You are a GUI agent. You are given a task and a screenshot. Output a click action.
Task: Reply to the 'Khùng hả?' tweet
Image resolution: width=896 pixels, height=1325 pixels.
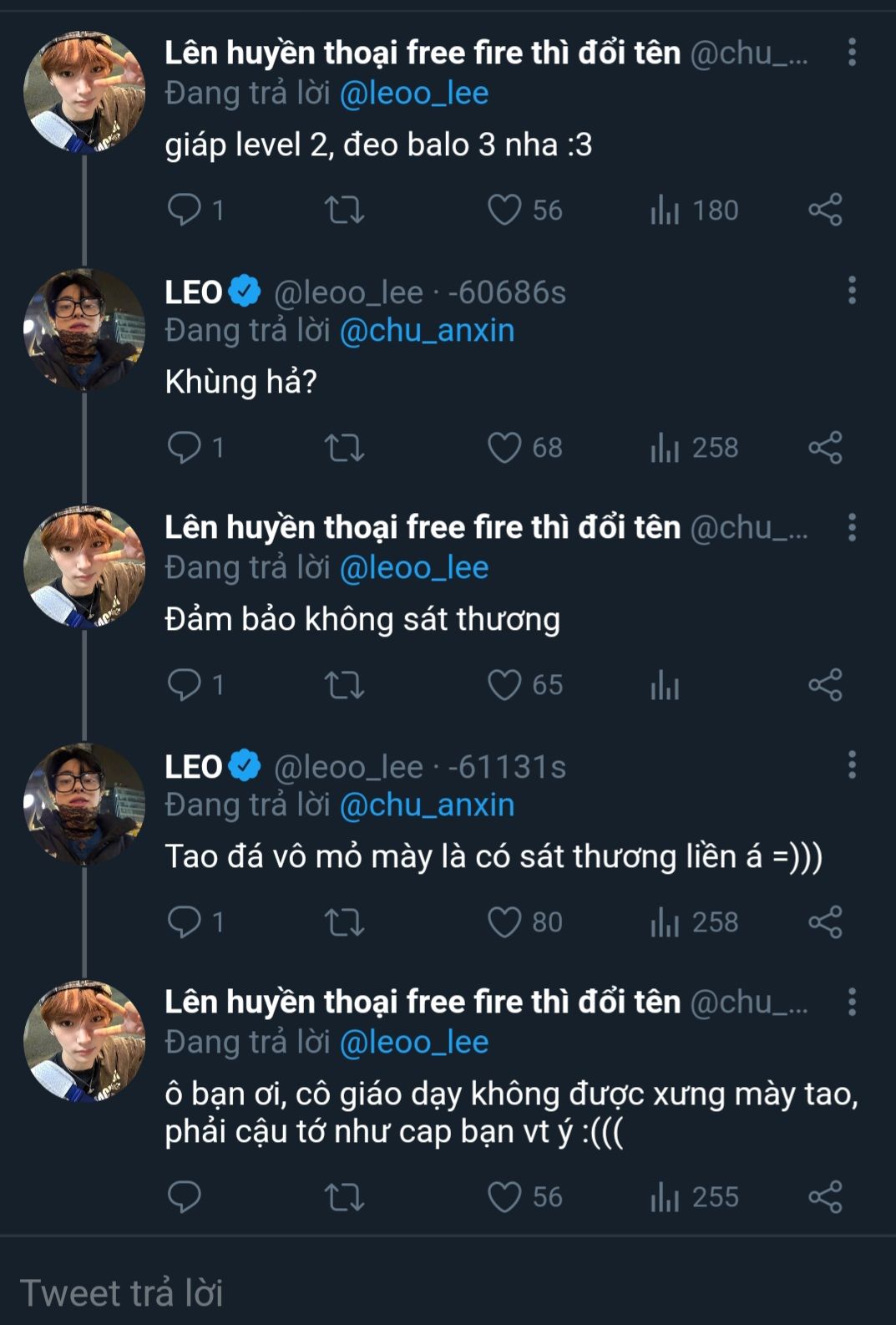[184, 447]
